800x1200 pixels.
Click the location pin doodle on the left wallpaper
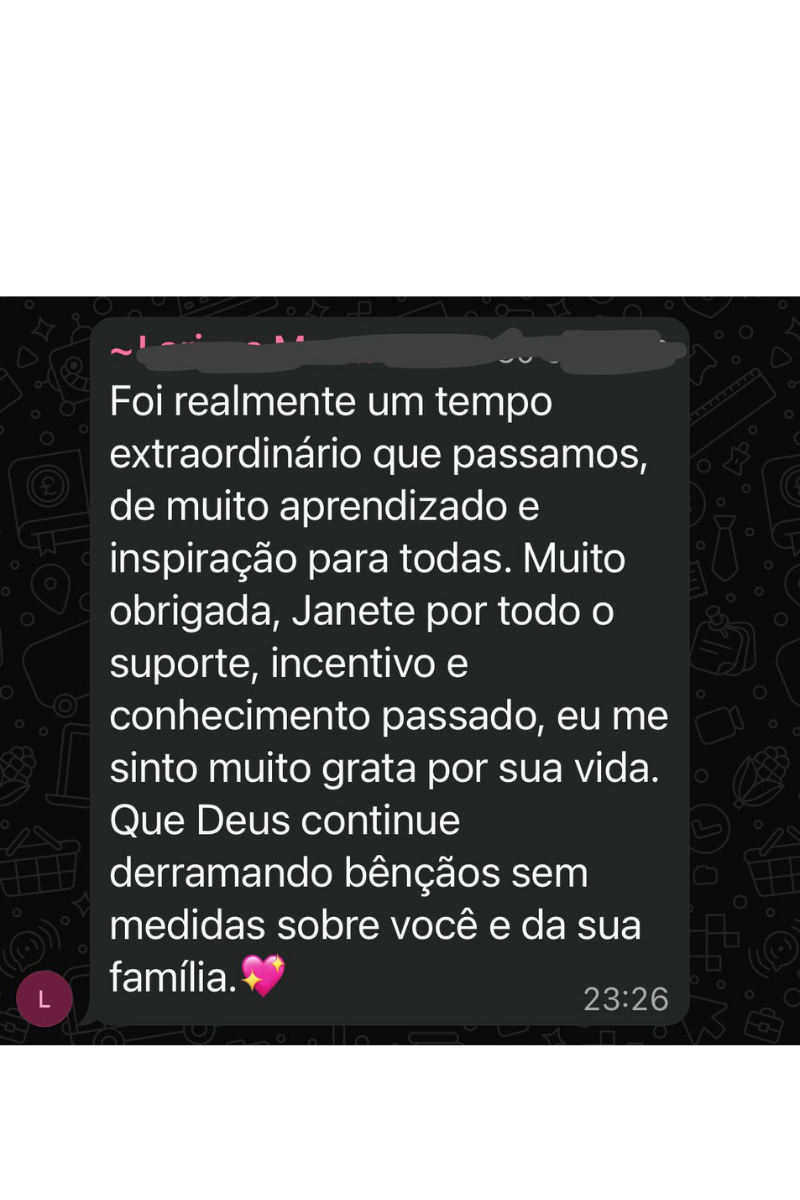pyautogui.click(x=49, y=586)
